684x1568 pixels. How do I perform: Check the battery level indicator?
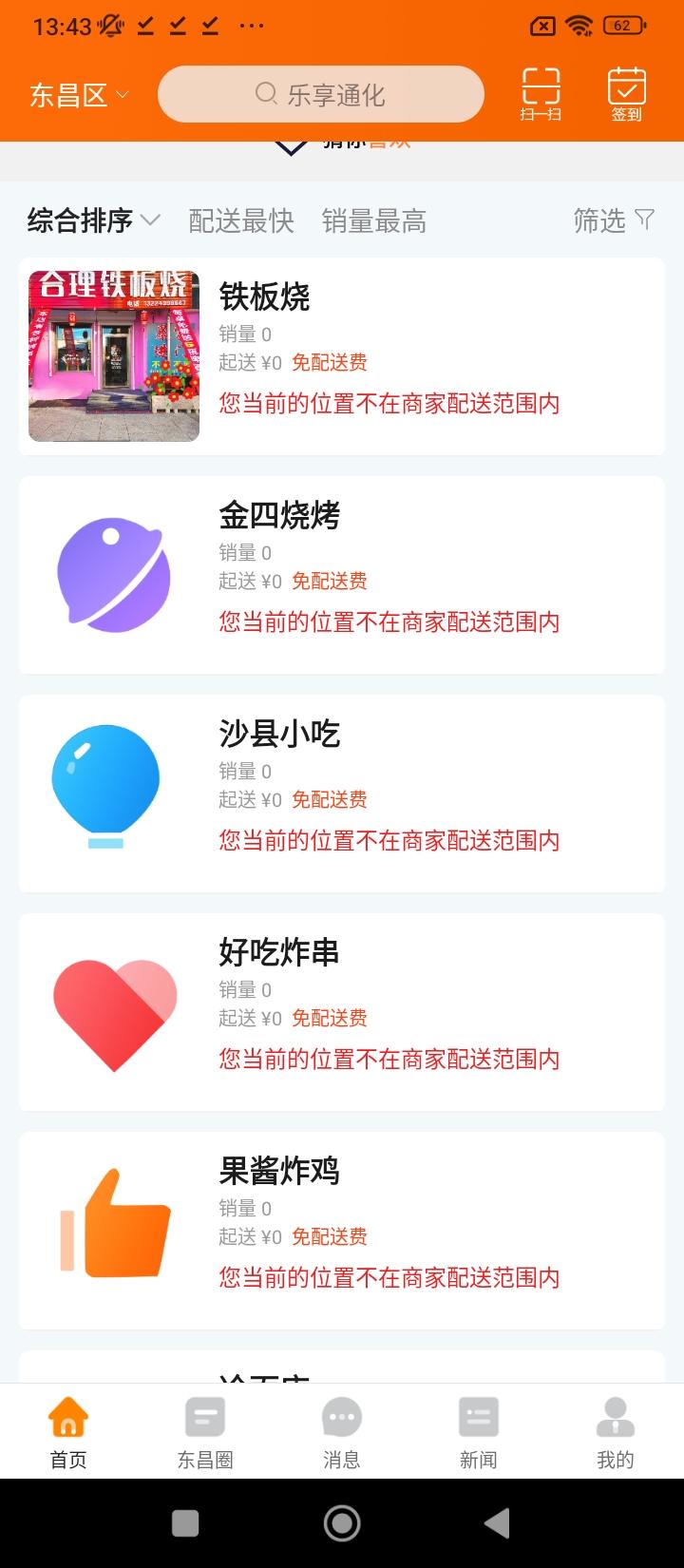coord(622,26)
